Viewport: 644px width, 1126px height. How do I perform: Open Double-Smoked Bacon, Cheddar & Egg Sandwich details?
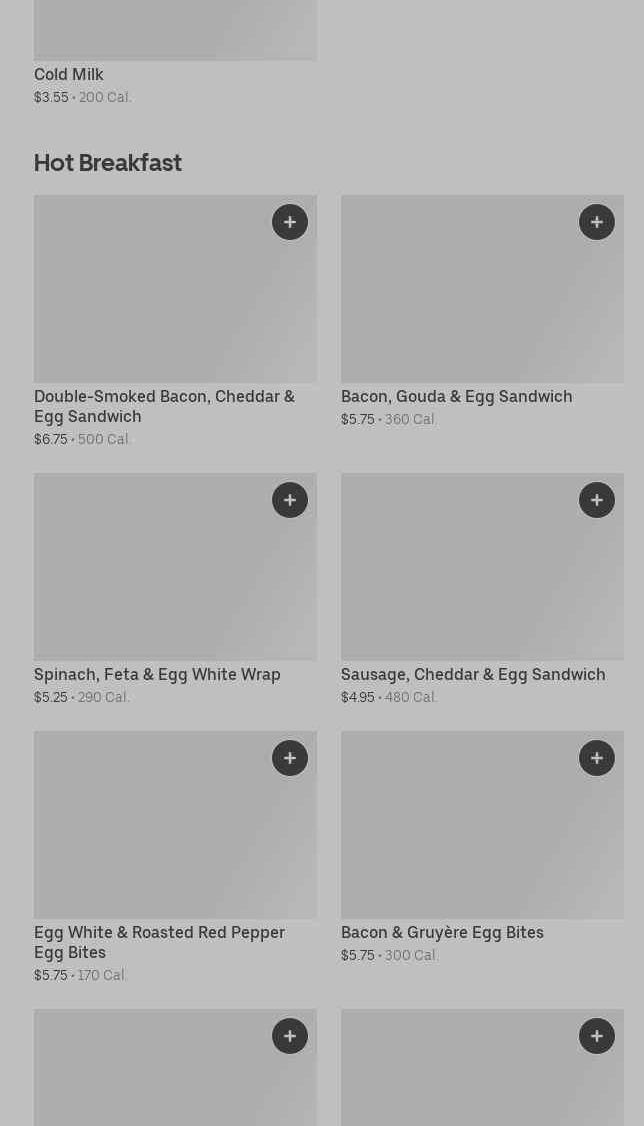(x=175, y=321)
